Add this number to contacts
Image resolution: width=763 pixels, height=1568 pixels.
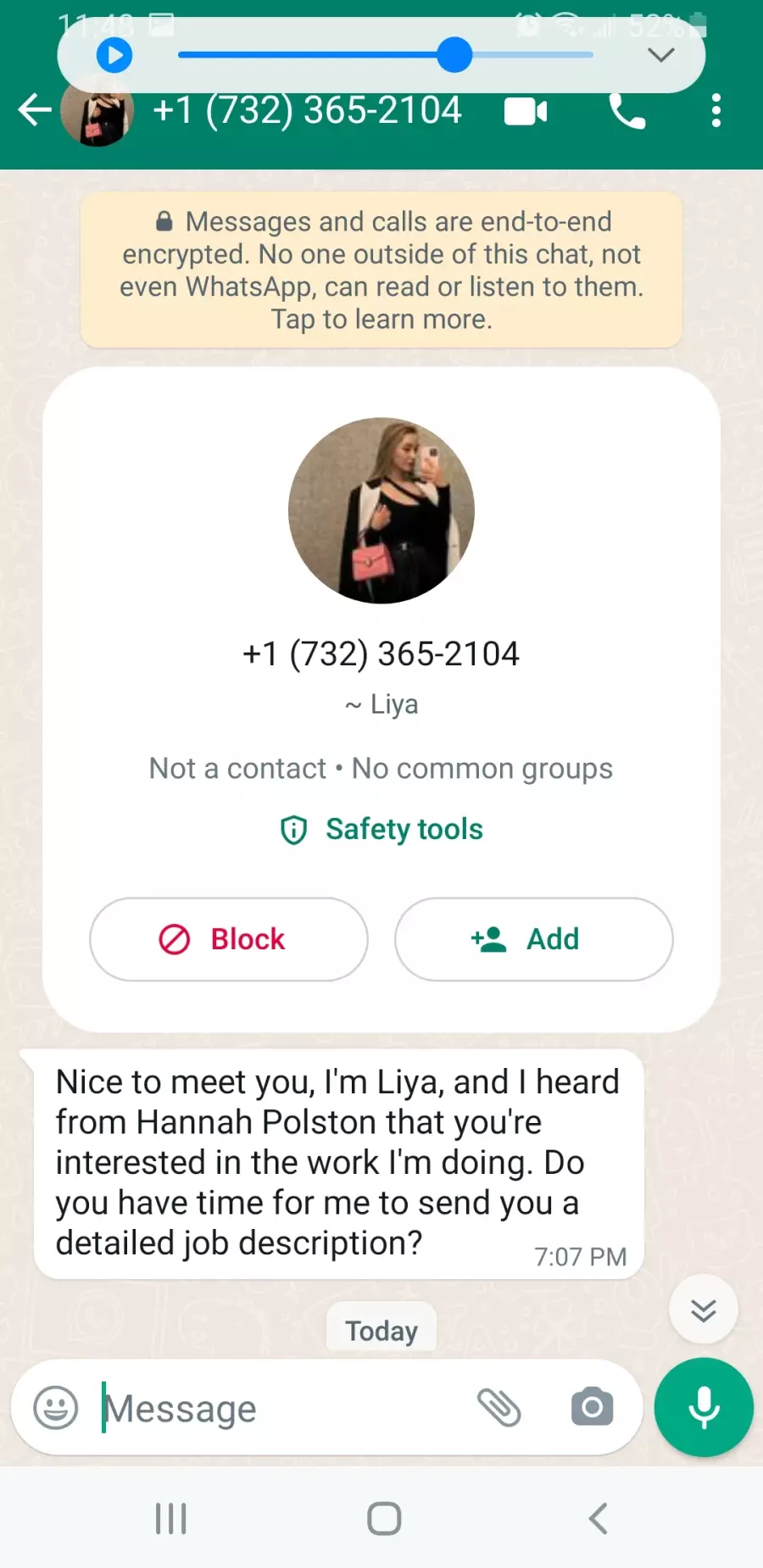click(x=534, y=939)
